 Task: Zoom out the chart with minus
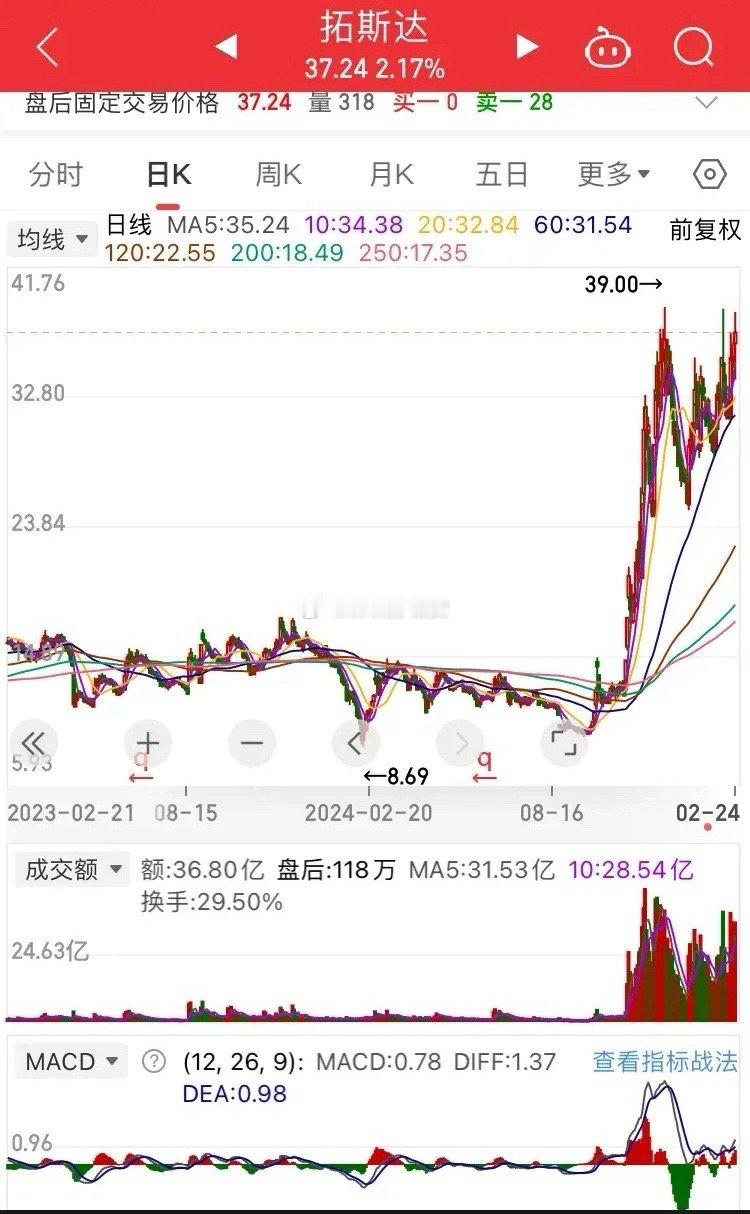pyautogui.click(x=252, y=742)
